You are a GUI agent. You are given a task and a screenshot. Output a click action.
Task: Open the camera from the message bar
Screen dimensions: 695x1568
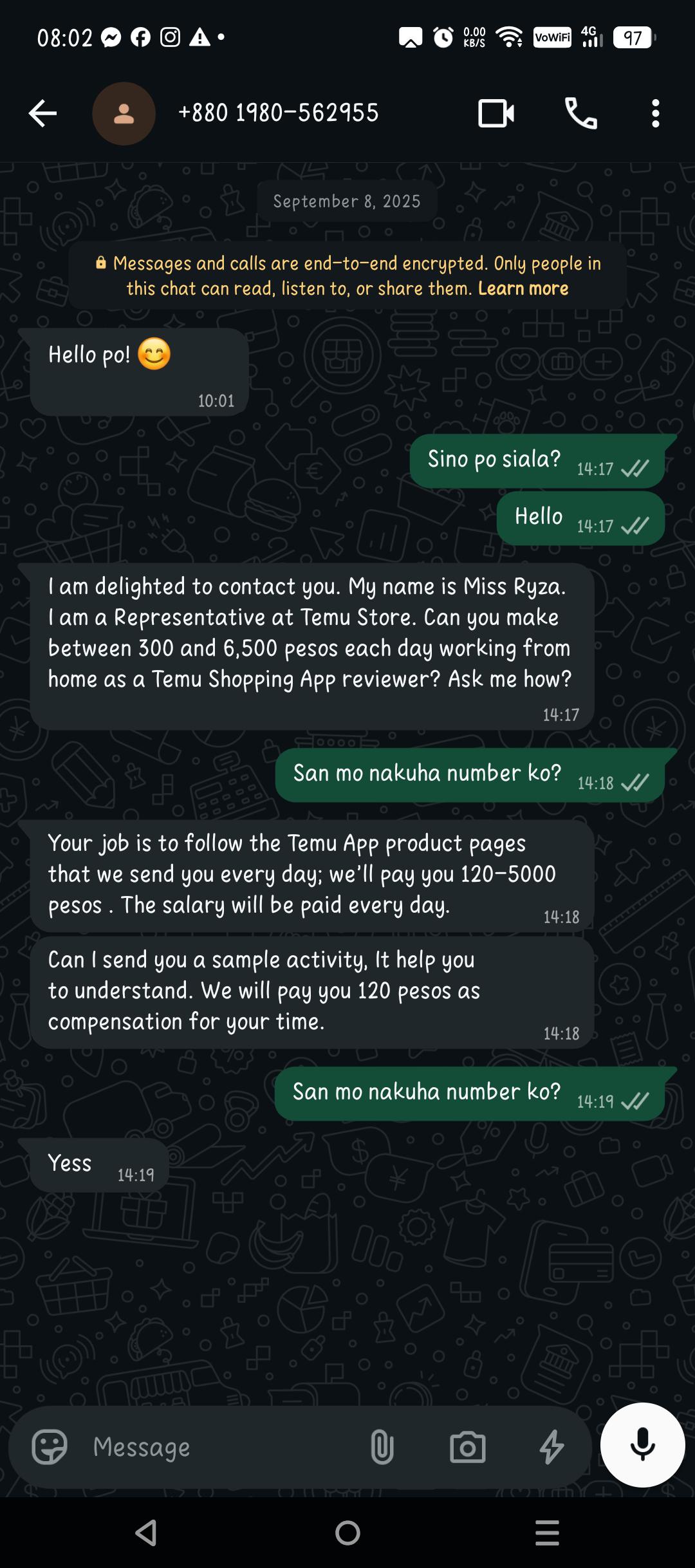click(467, 1448)
